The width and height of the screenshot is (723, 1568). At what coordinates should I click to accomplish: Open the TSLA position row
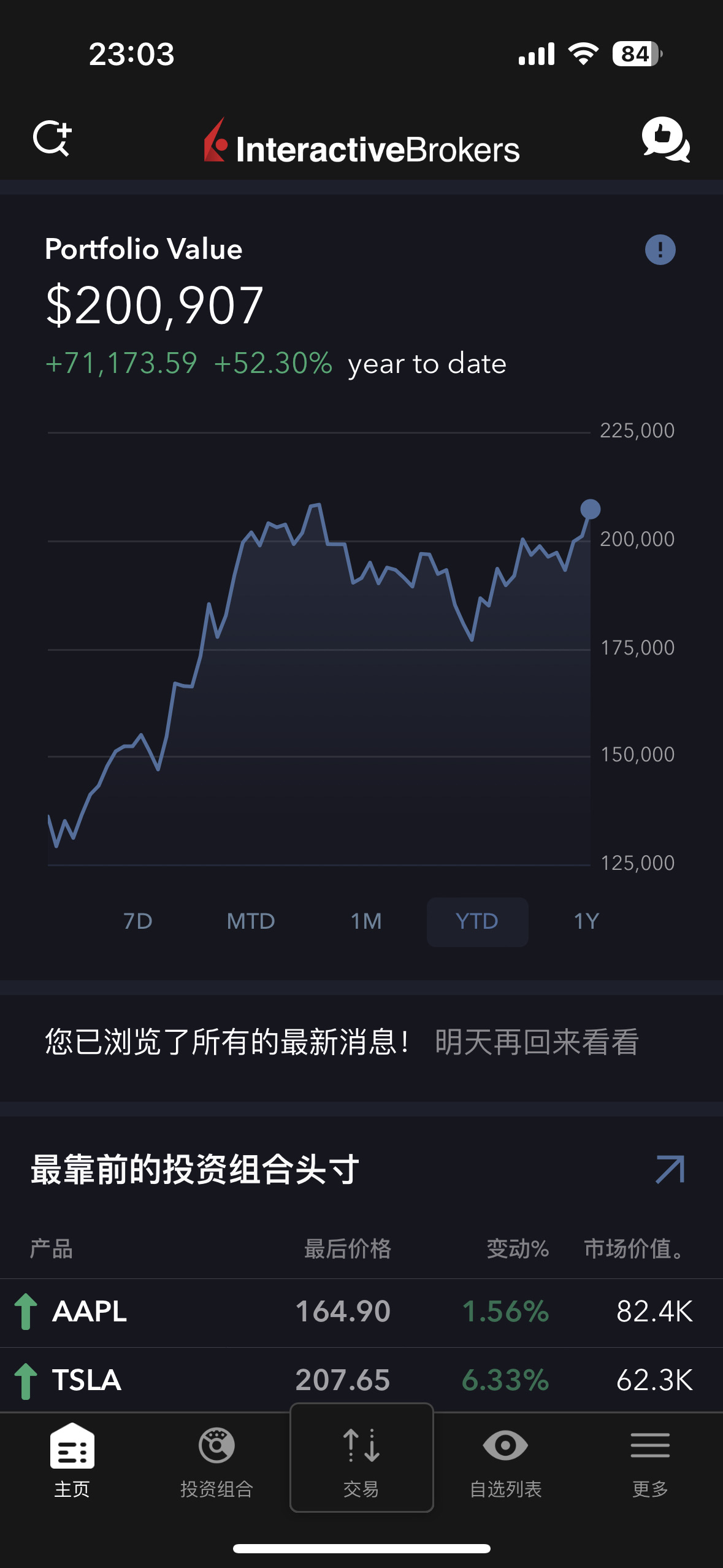(x=361, y=1380)
